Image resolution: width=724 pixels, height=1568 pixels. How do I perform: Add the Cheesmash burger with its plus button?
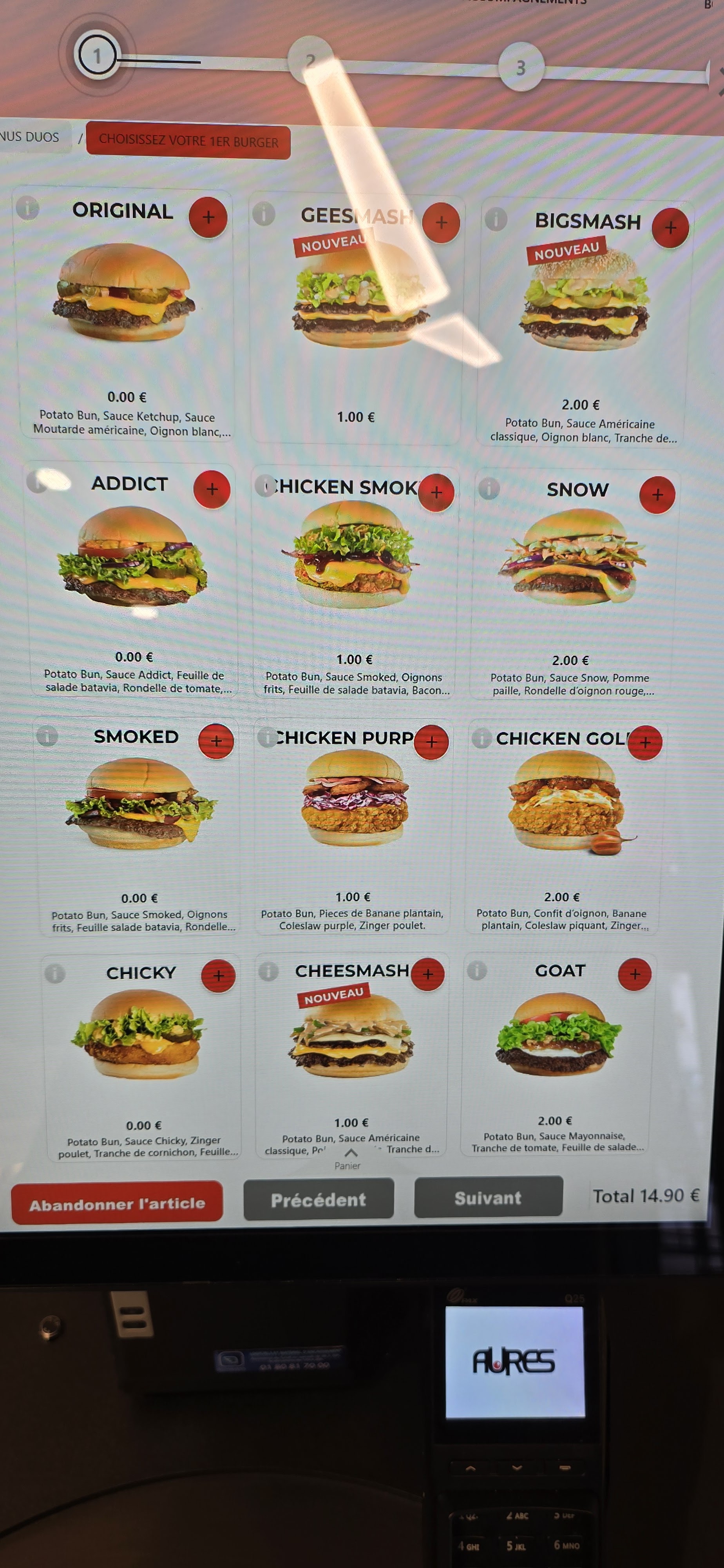[428, 974]
